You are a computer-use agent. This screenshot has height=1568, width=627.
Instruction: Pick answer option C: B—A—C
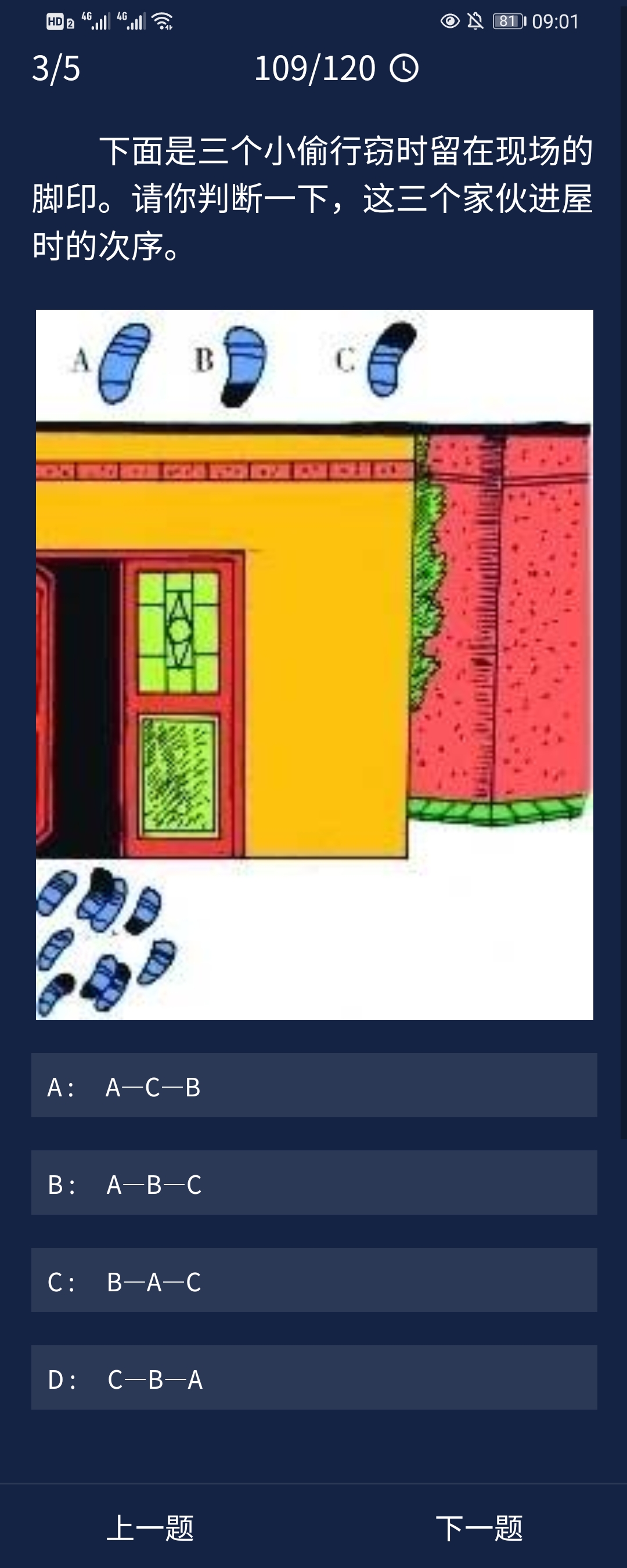pyautogui.click(x=314, y=1280)
